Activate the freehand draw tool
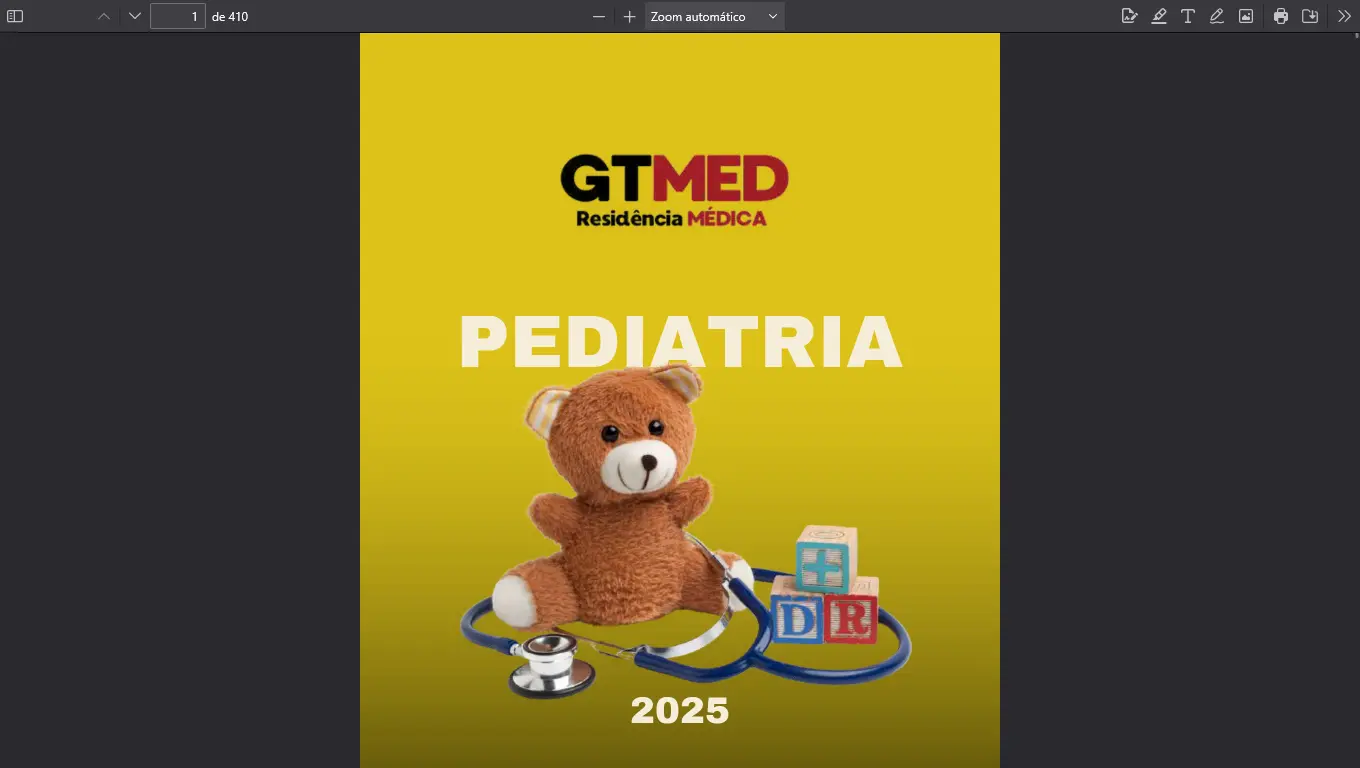The width and height of the screenshot is (1360, 768). pos(1217,16)
